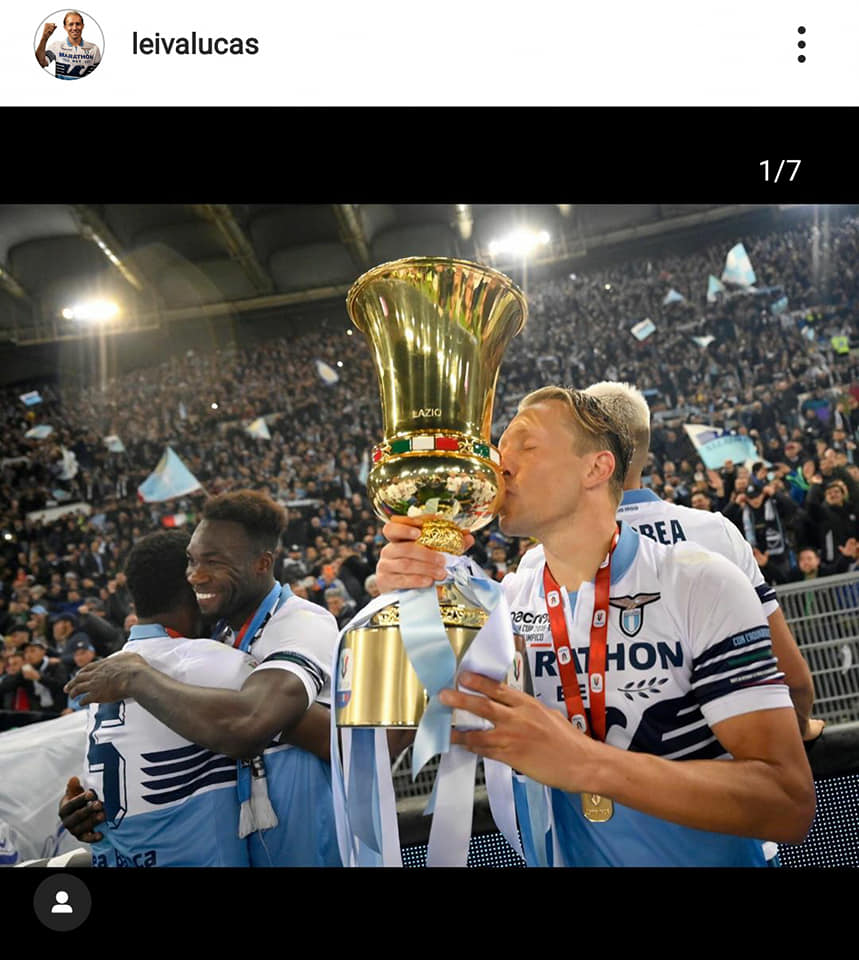Open the post overflow menu
This screenshot has height=960, width=859.
click(x=801, y=45)
